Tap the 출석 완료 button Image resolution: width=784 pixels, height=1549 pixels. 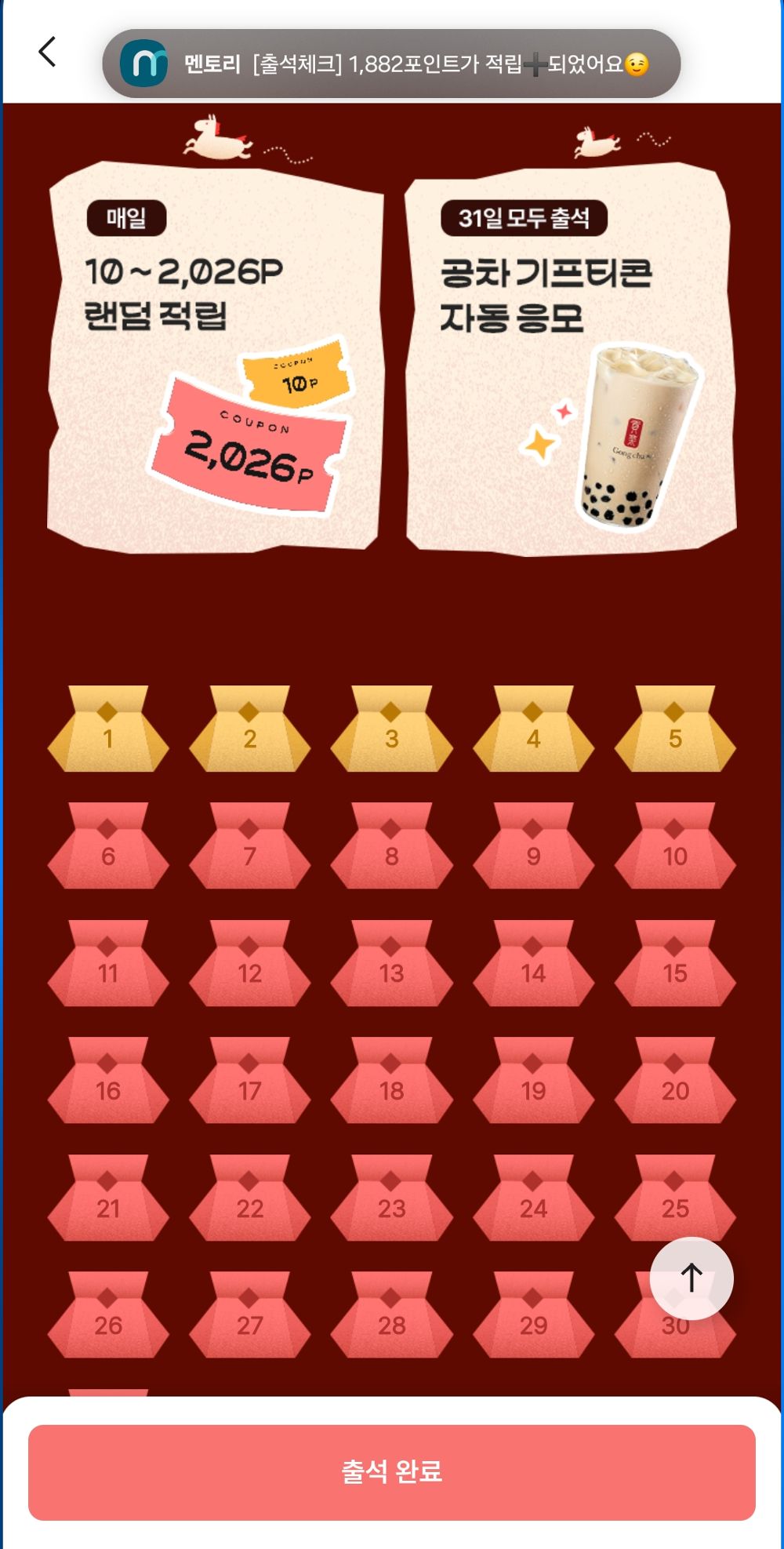tap(391, 1471)
